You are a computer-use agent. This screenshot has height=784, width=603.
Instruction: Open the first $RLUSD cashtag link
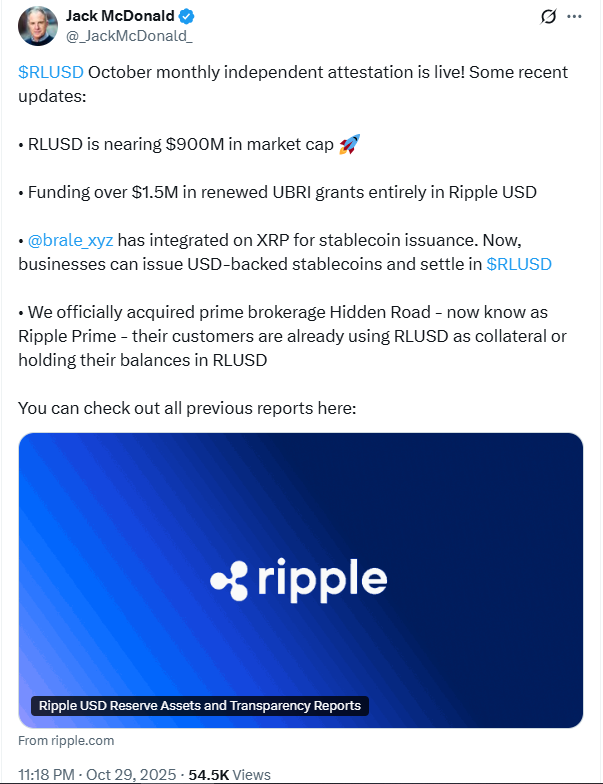pyautogui.click(x=51, y=73)
